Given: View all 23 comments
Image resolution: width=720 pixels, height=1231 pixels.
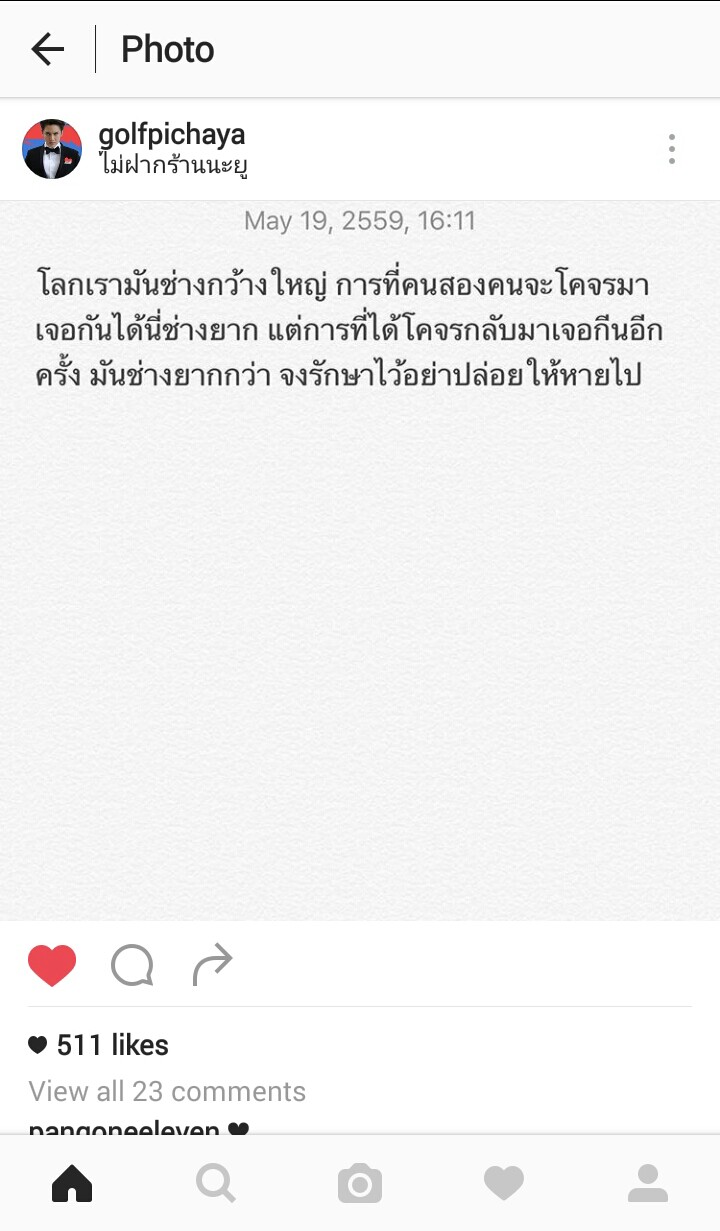Looking at the screenshot, I should [167, 1091].
